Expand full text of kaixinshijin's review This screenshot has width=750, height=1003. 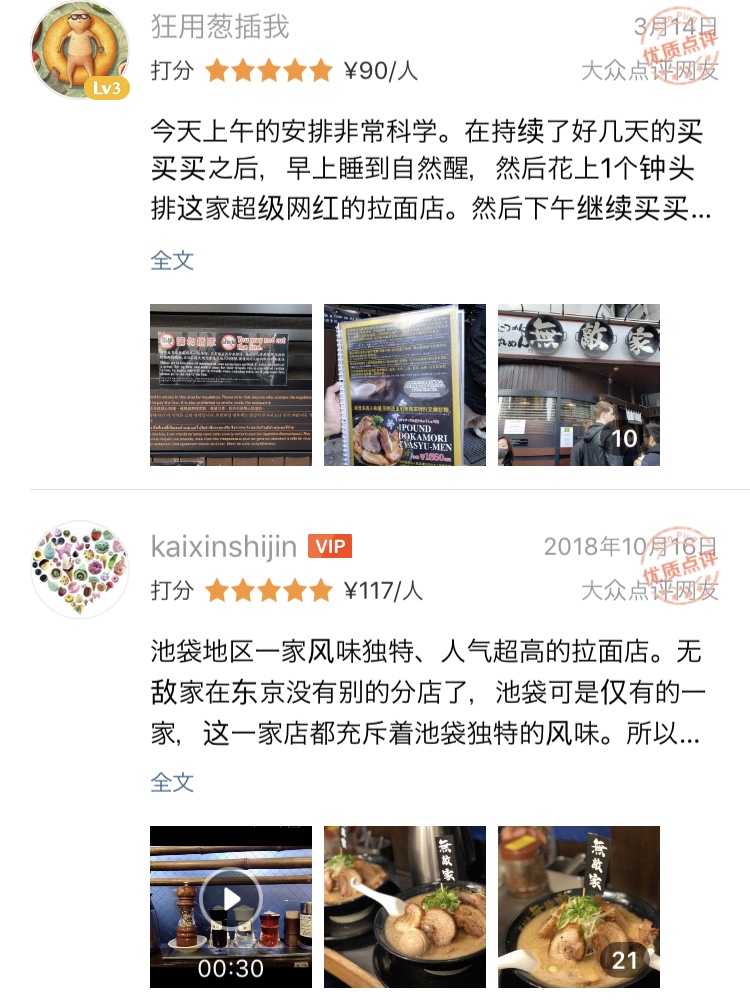pos(172,782)
